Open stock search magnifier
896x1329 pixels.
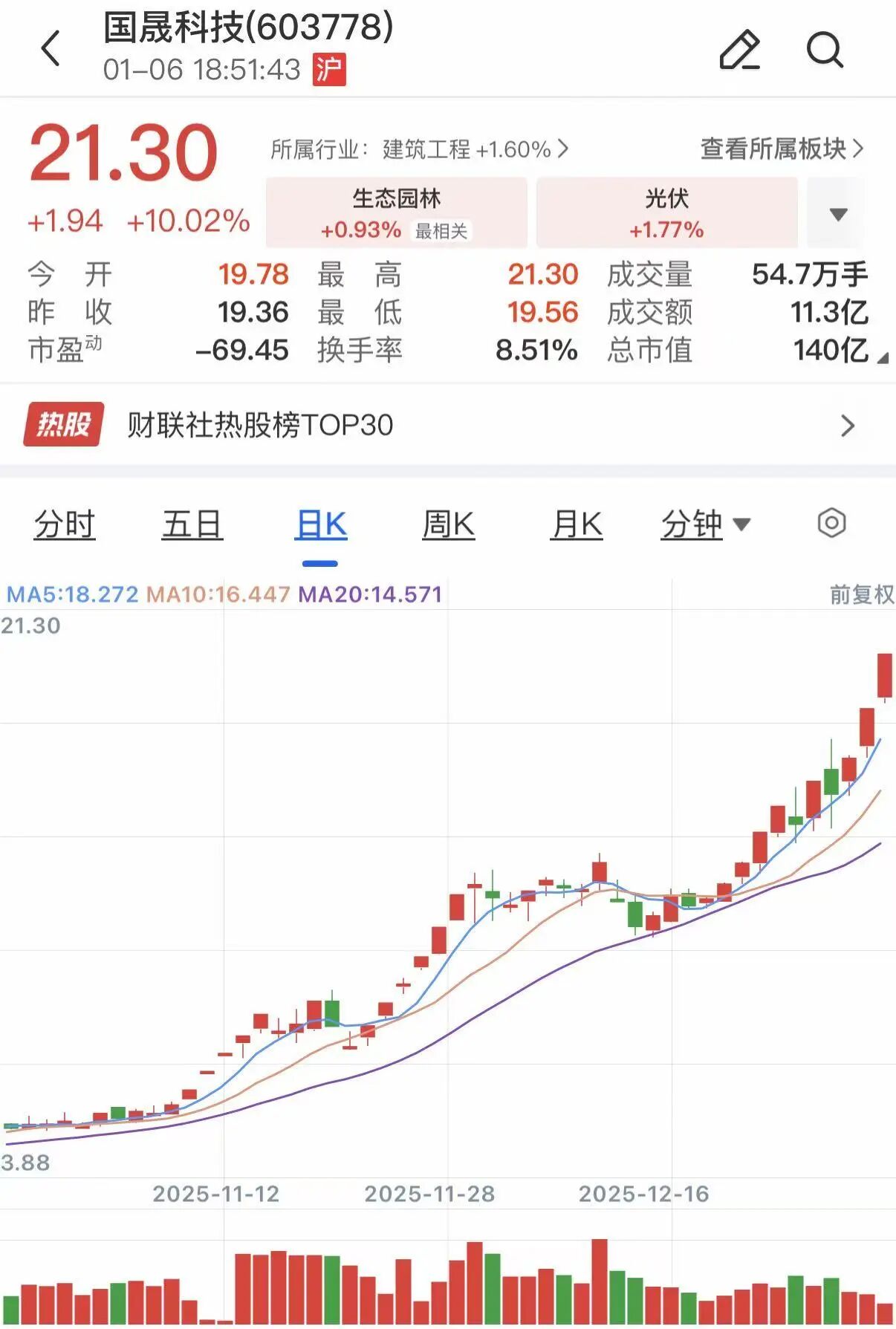(x=825, y=50)
